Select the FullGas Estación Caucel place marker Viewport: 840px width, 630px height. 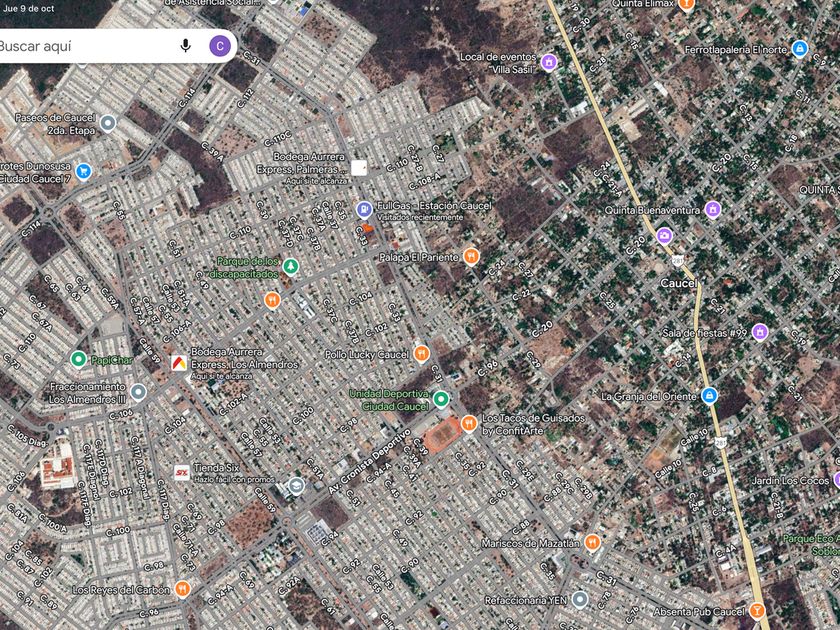click(x=364, y=211)
